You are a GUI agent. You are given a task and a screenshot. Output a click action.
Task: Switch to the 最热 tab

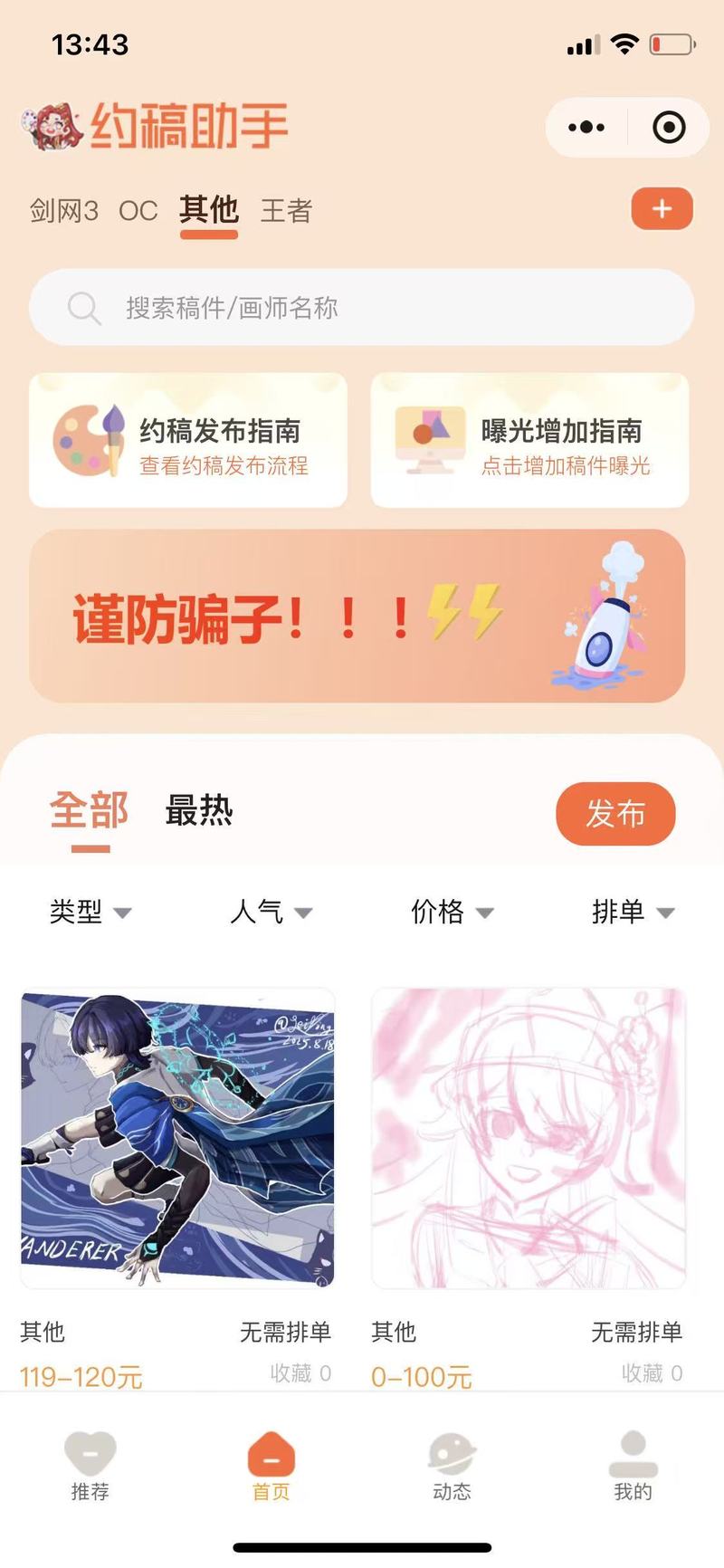pyautogui.click(x=199, y=810)
